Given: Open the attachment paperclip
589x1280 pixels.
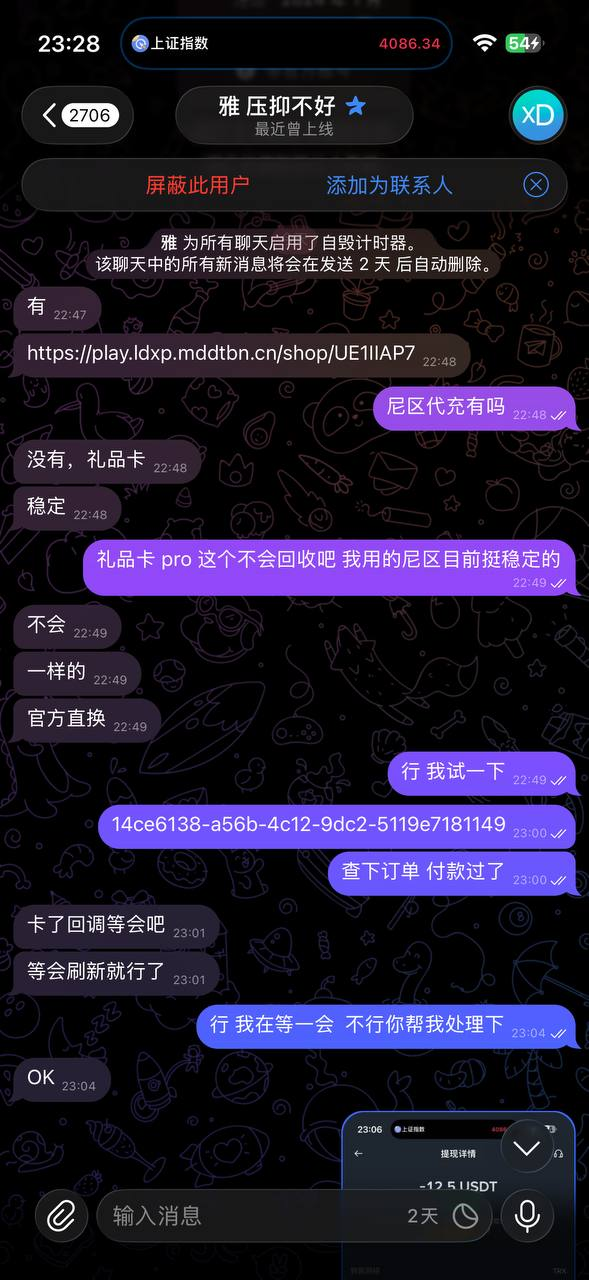Looking at the screenshot, I should pos(62,1216).
